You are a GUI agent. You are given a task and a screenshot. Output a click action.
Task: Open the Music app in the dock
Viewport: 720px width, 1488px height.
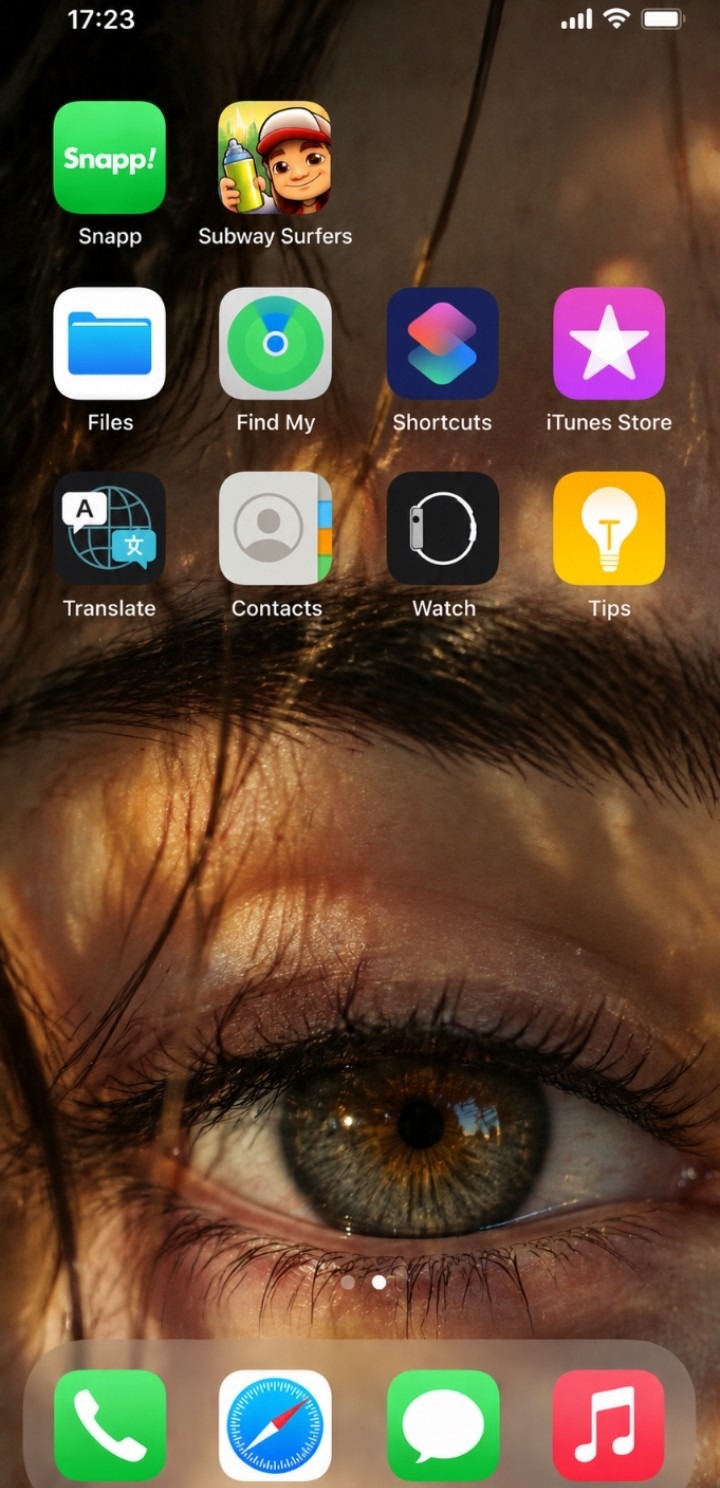coord(609,1425)
